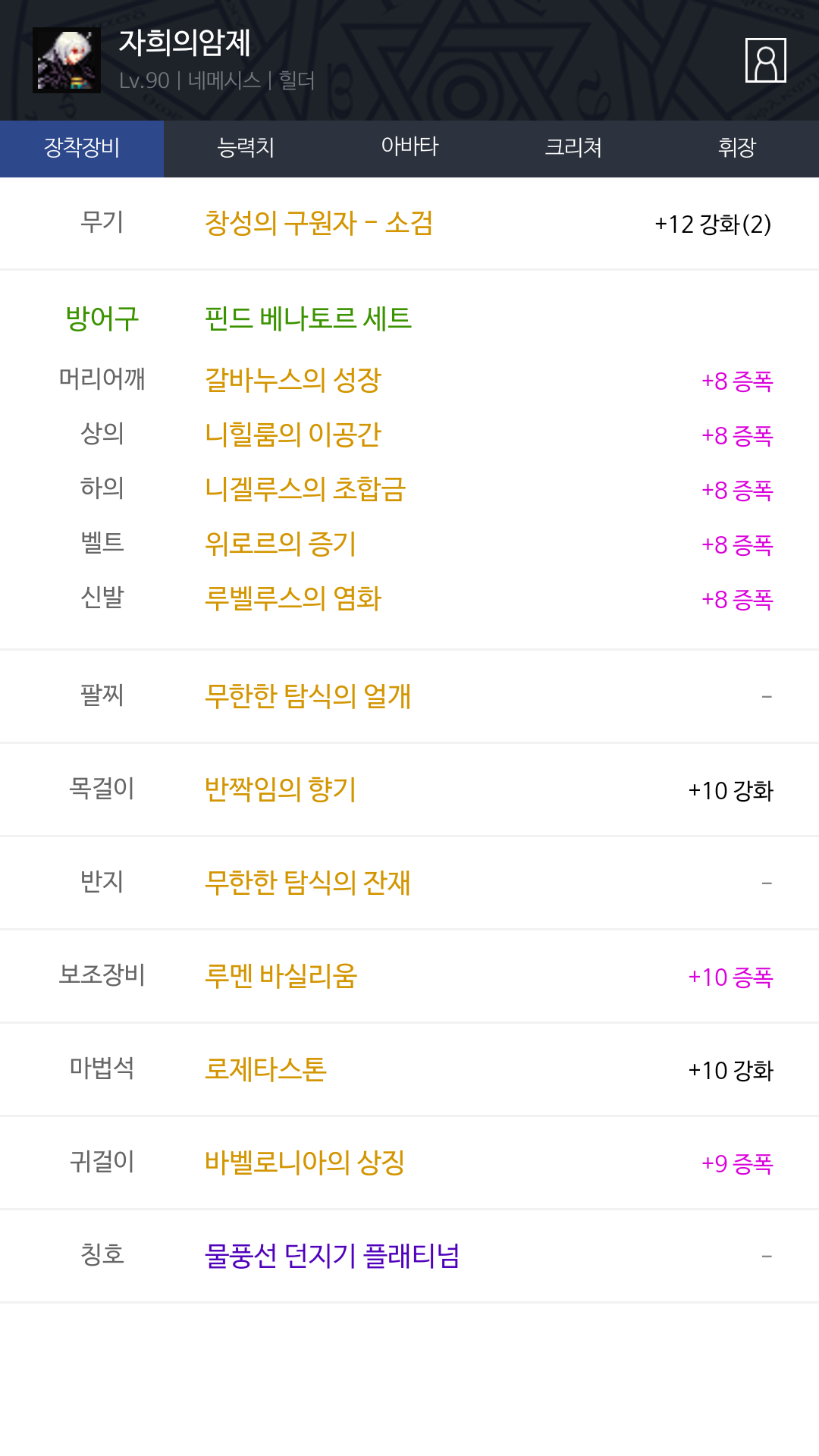Switch to the 능력치 tab

[x=246, y=149]
